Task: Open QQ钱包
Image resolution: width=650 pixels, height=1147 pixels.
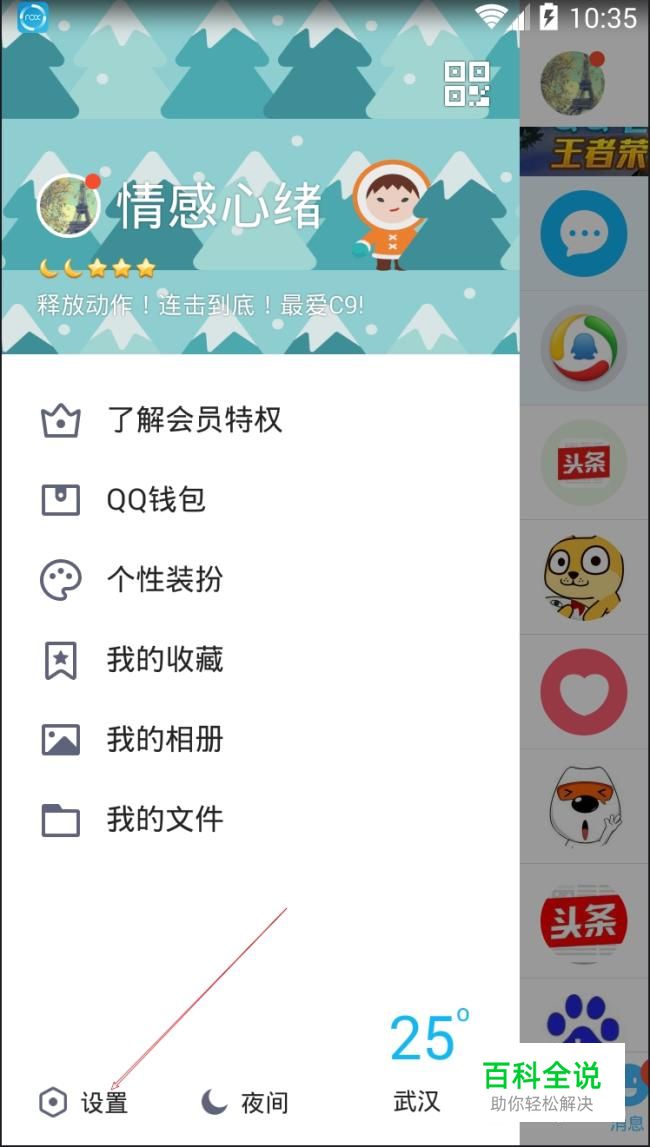Action: (155, 500)
